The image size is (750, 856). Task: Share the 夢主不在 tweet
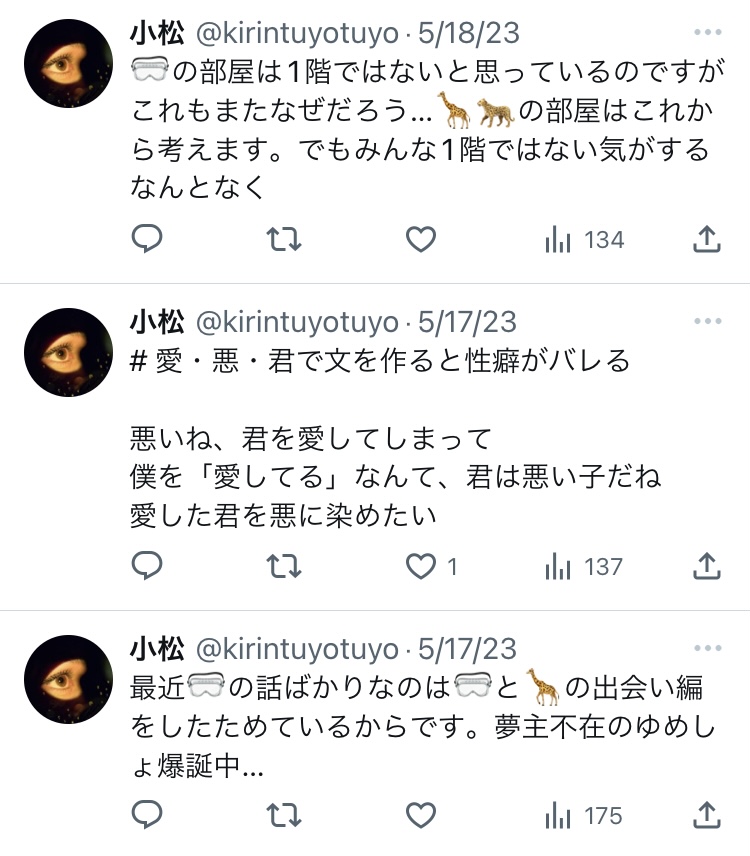coord(706,815)
